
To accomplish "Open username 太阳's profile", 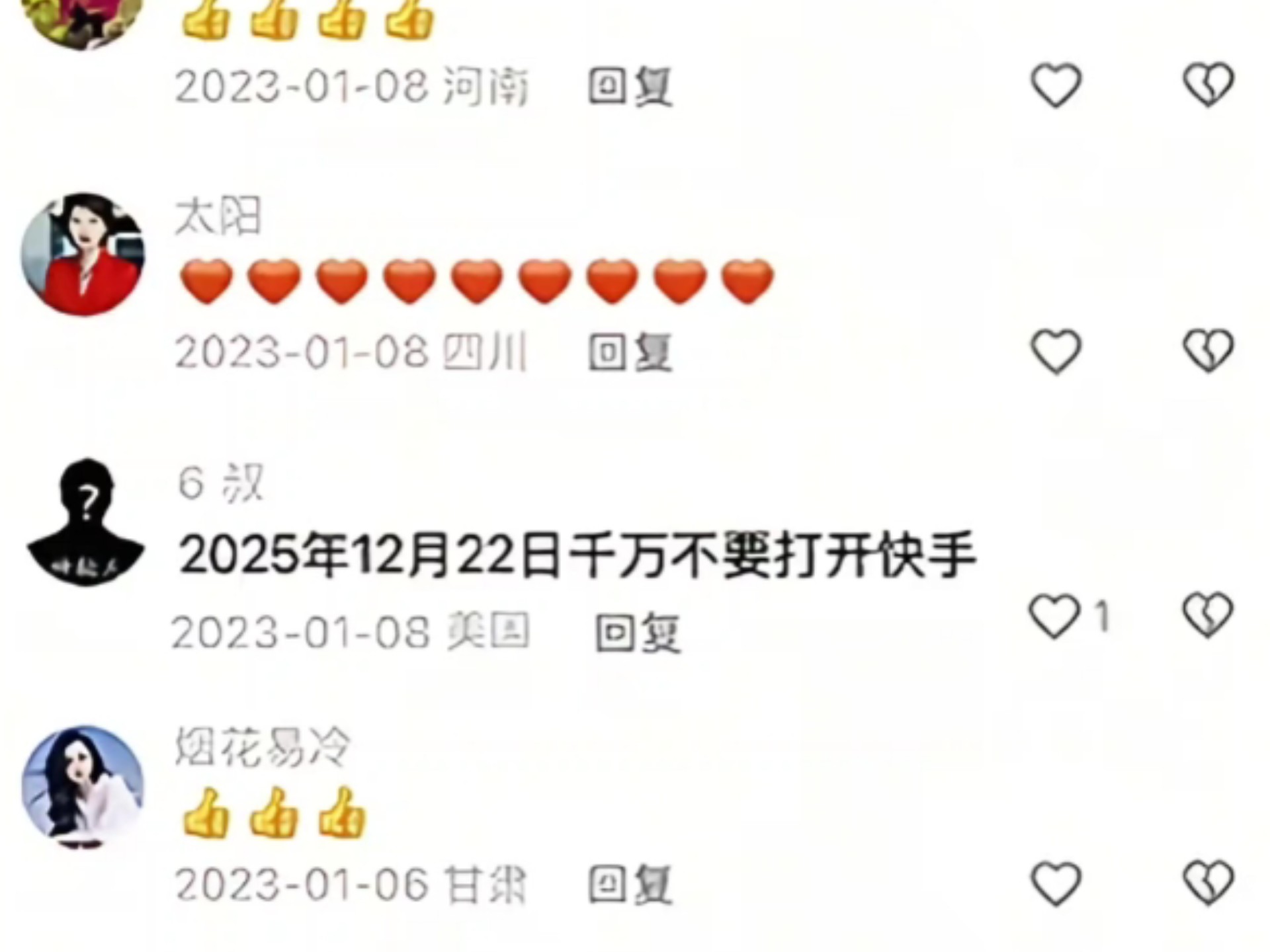I will [218, 216].
